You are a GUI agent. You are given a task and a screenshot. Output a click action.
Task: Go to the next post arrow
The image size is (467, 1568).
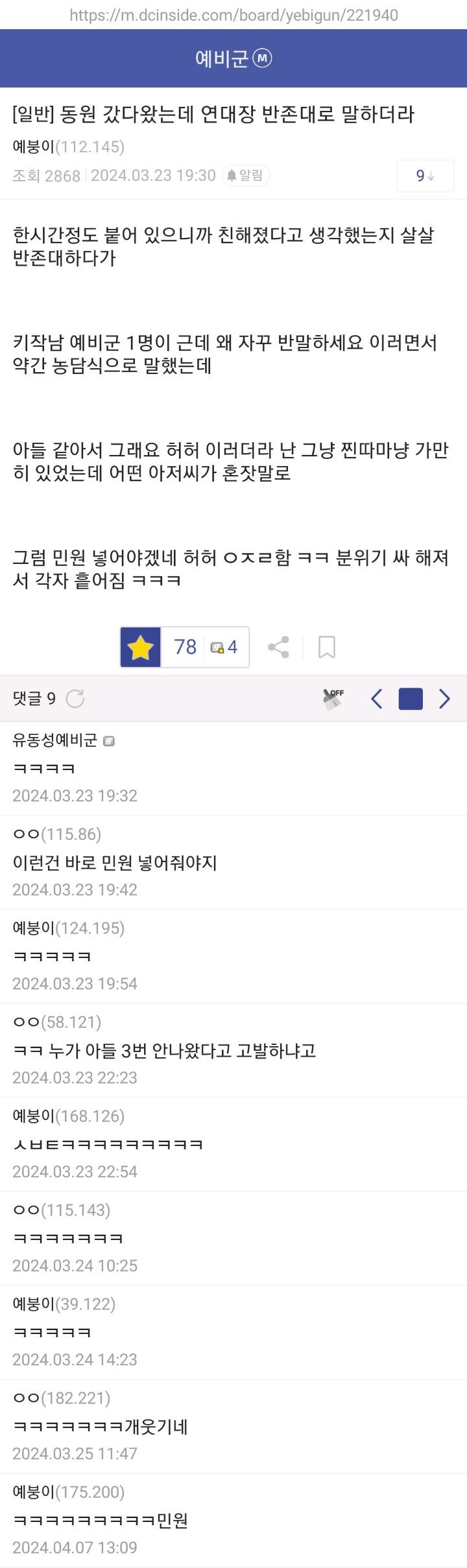point(444,699)
